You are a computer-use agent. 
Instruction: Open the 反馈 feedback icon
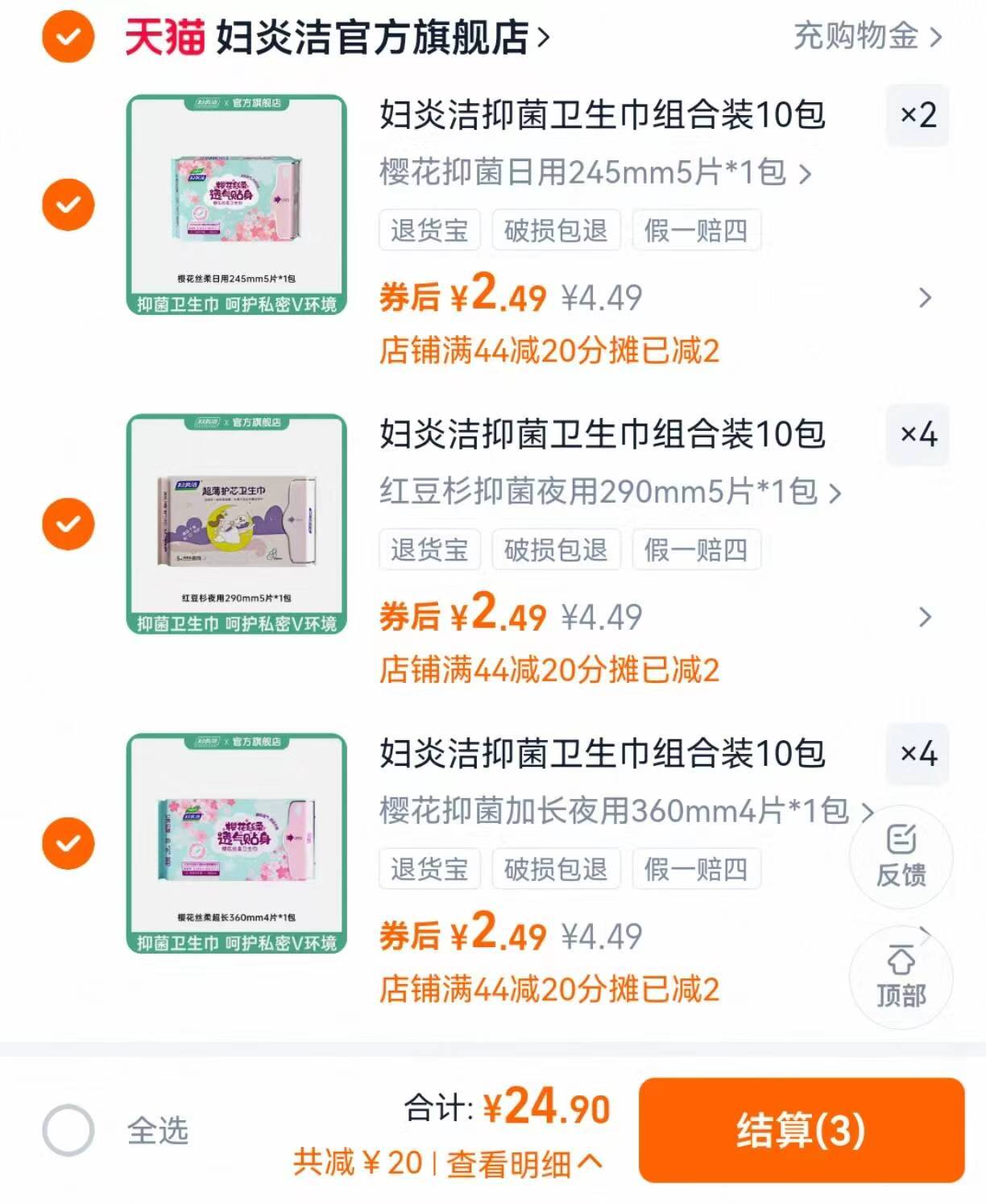point(901,856)
